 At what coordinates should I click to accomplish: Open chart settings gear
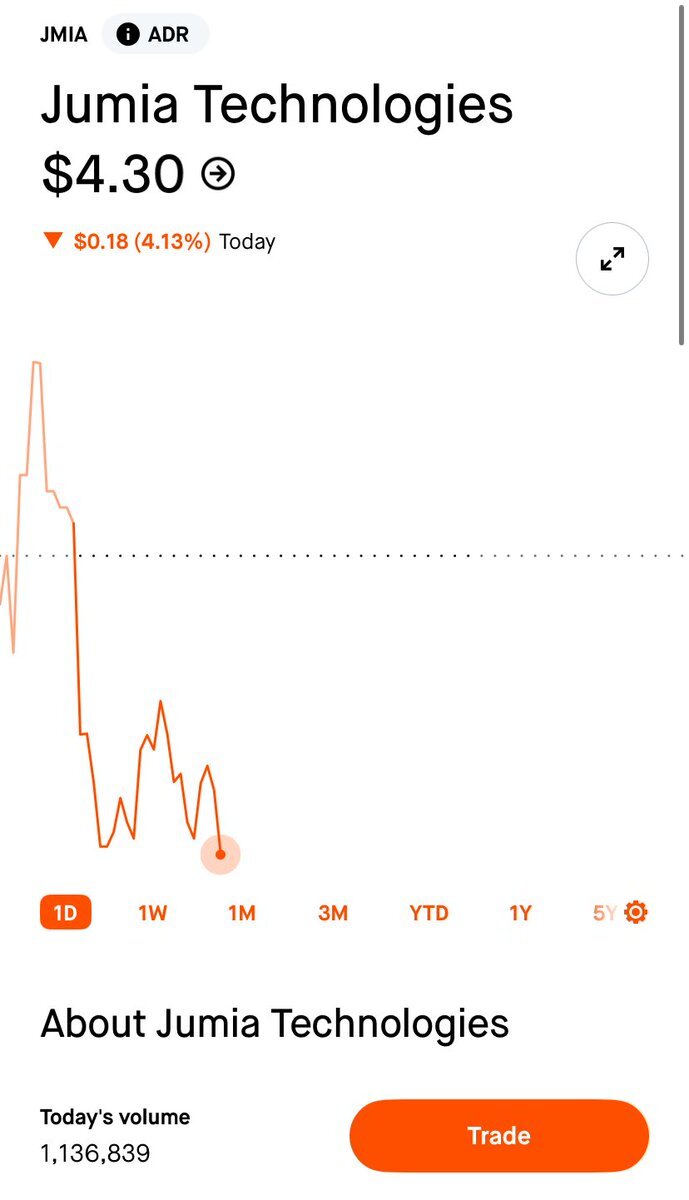(636, 912)
